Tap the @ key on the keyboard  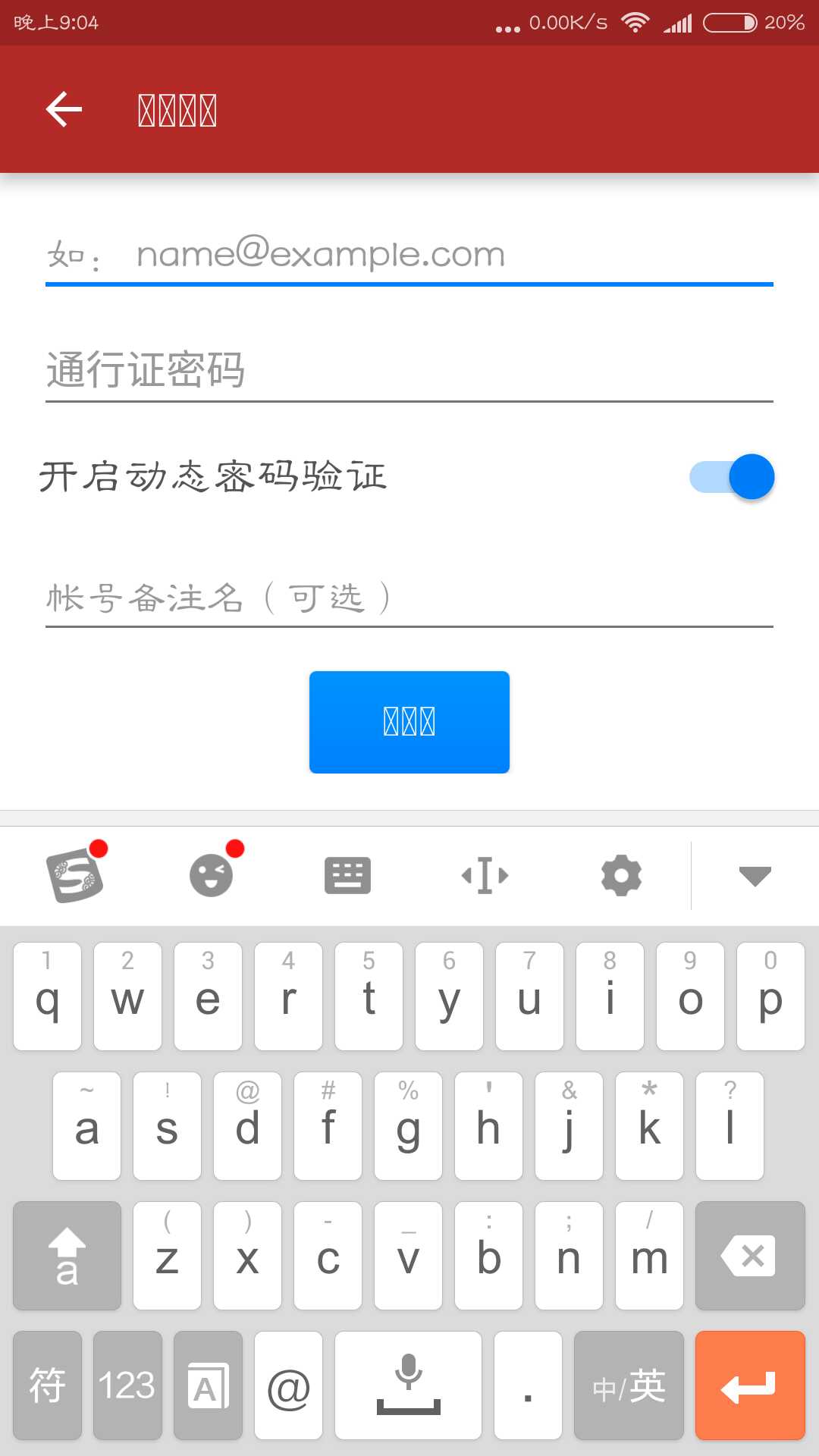click(288, 1385)
